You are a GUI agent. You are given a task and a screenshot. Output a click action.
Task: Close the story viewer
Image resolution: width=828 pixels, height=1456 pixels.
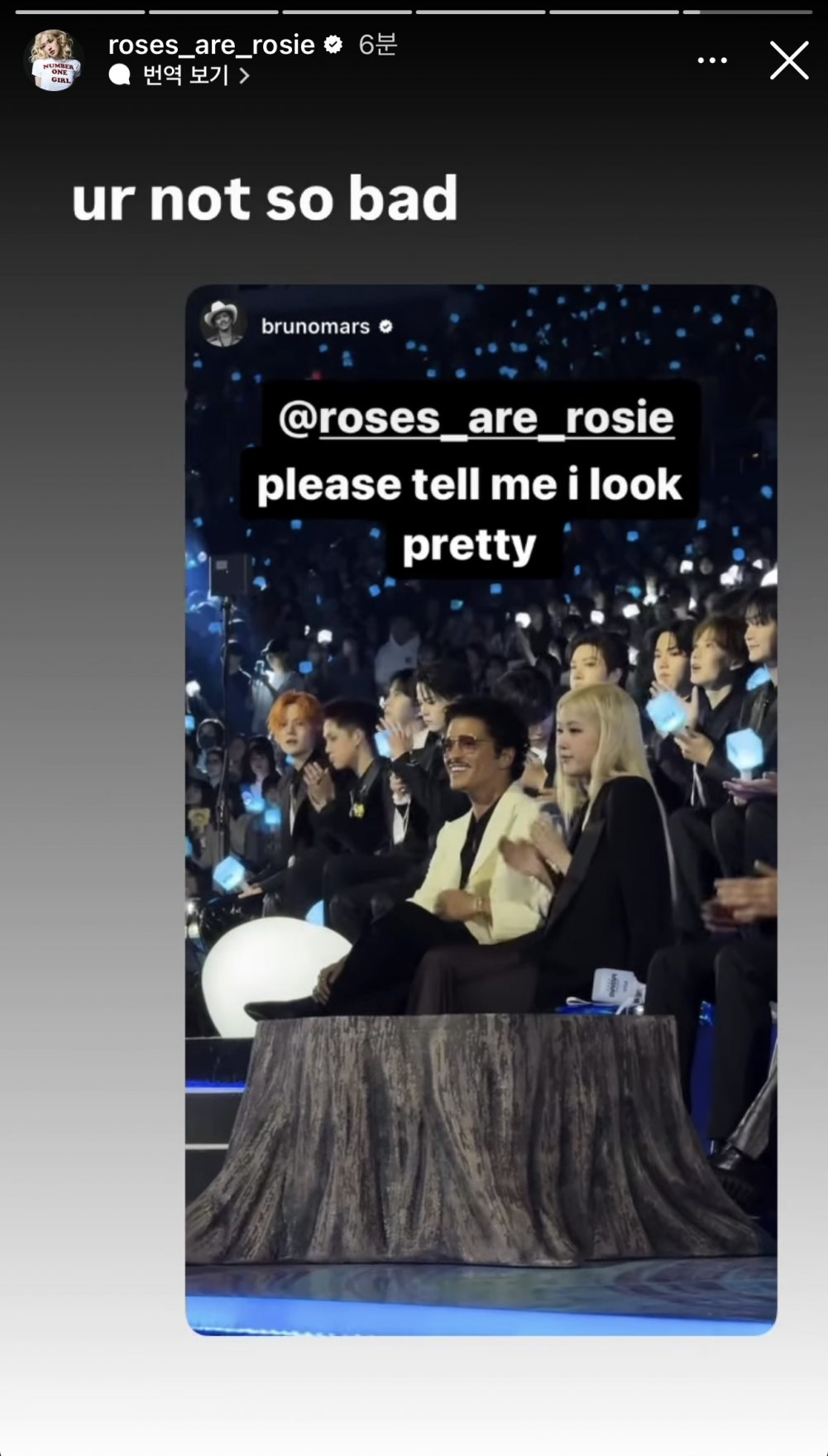click(x=788, y=60)
